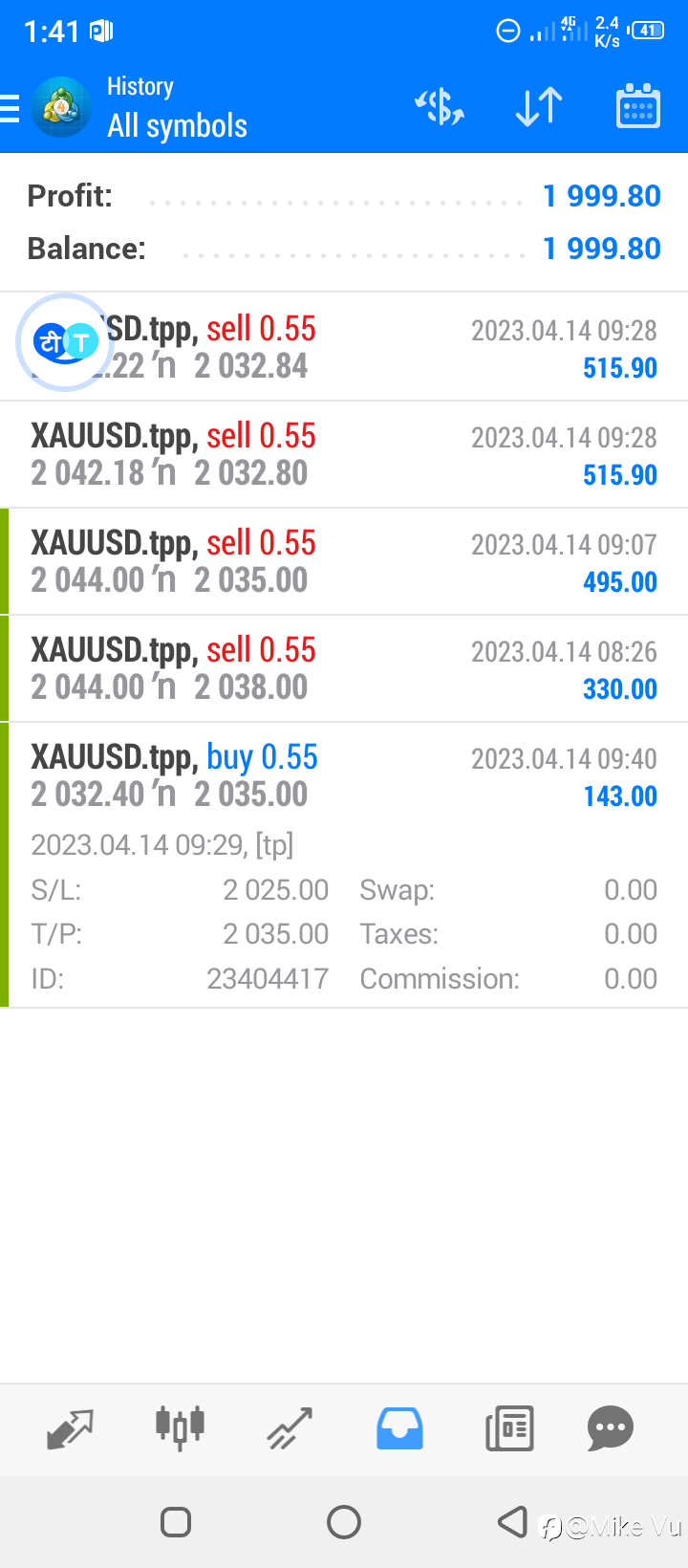Open recent apps with square button
The image size is (688, 1568).
pos(176,1522)
